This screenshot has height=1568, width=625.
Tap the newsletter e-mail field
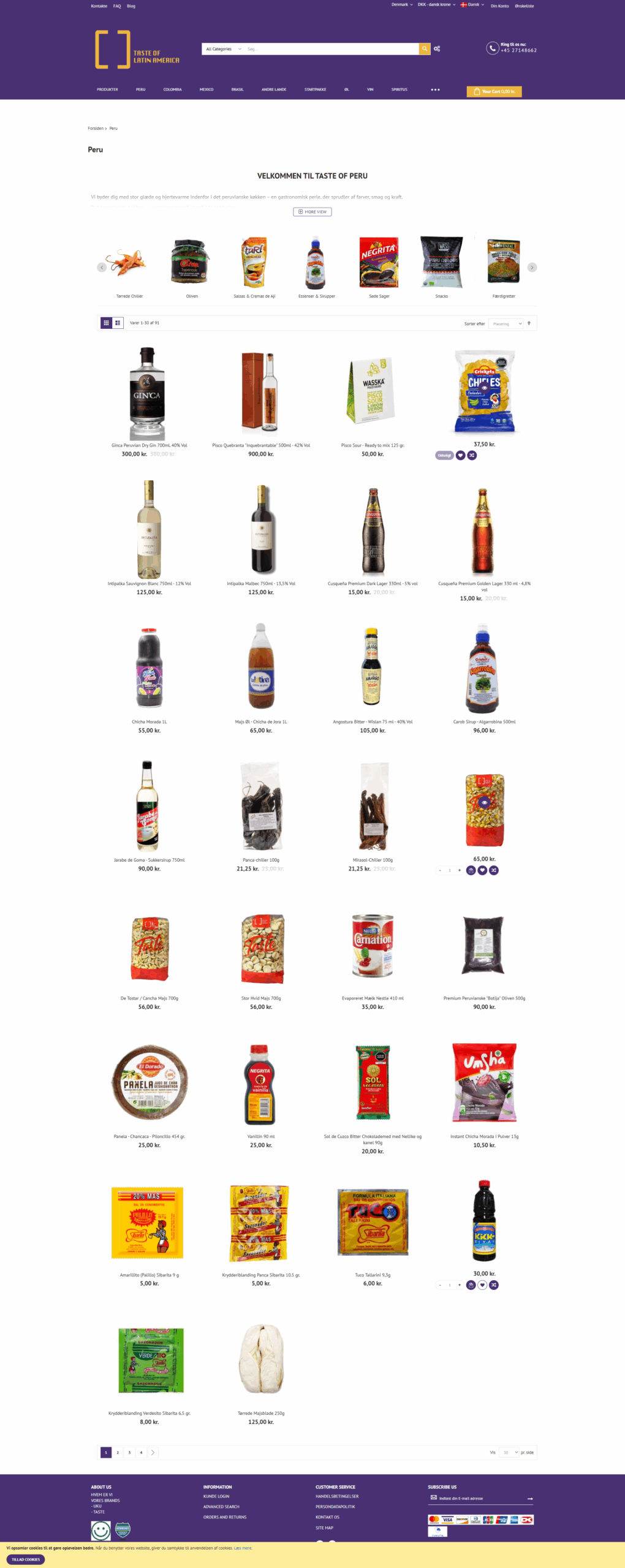pos(478,1498)
